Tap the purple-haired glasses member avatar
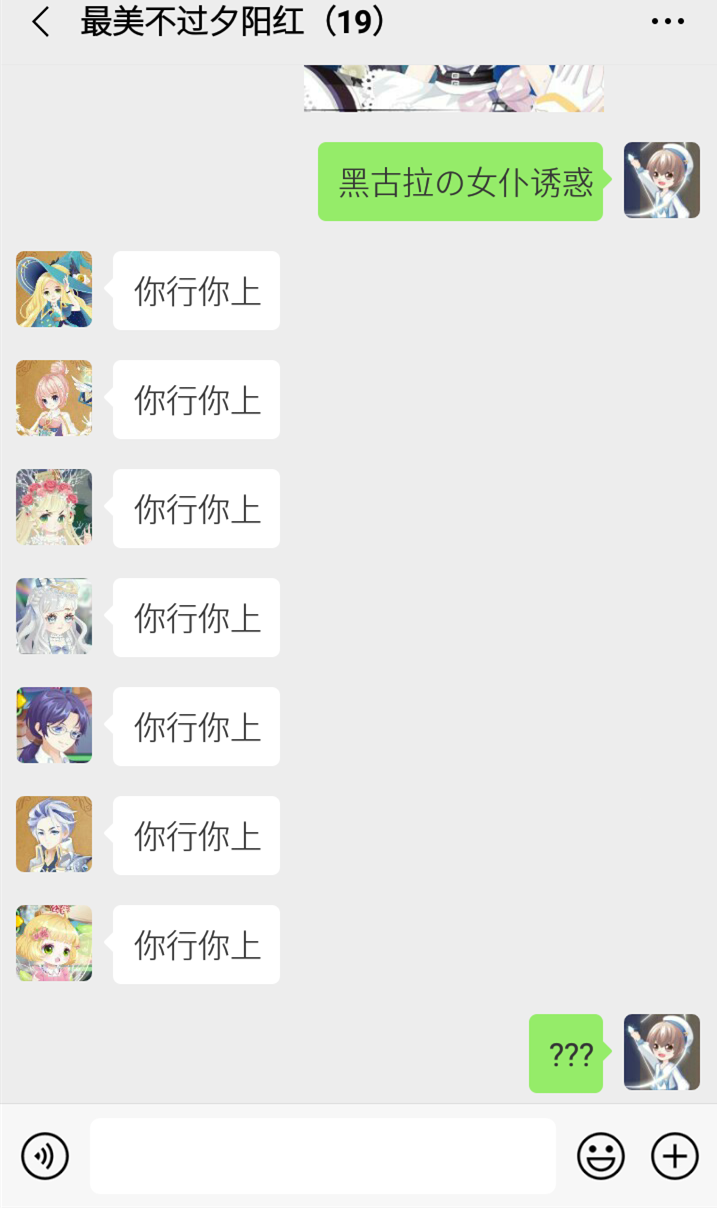The width and height of the screenshot is (717, 1208). [x=54, y=725]
